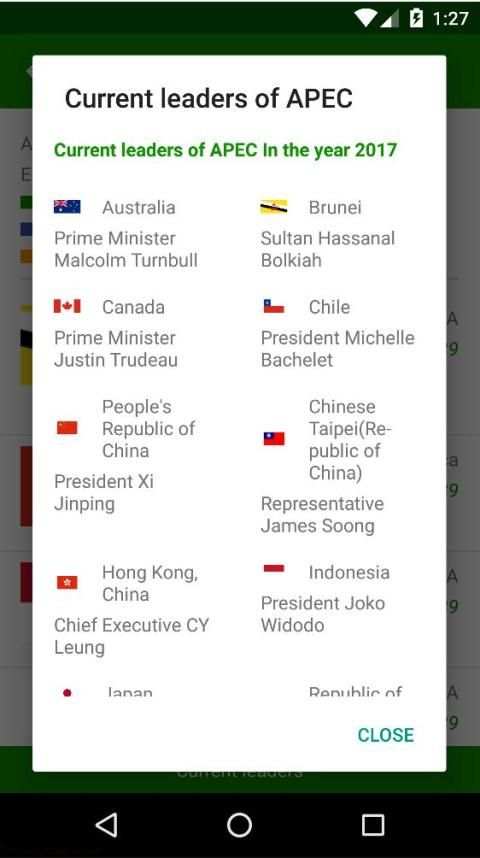480x858 pixels.
Task: Tap the system back button
Action: (106, 824)
